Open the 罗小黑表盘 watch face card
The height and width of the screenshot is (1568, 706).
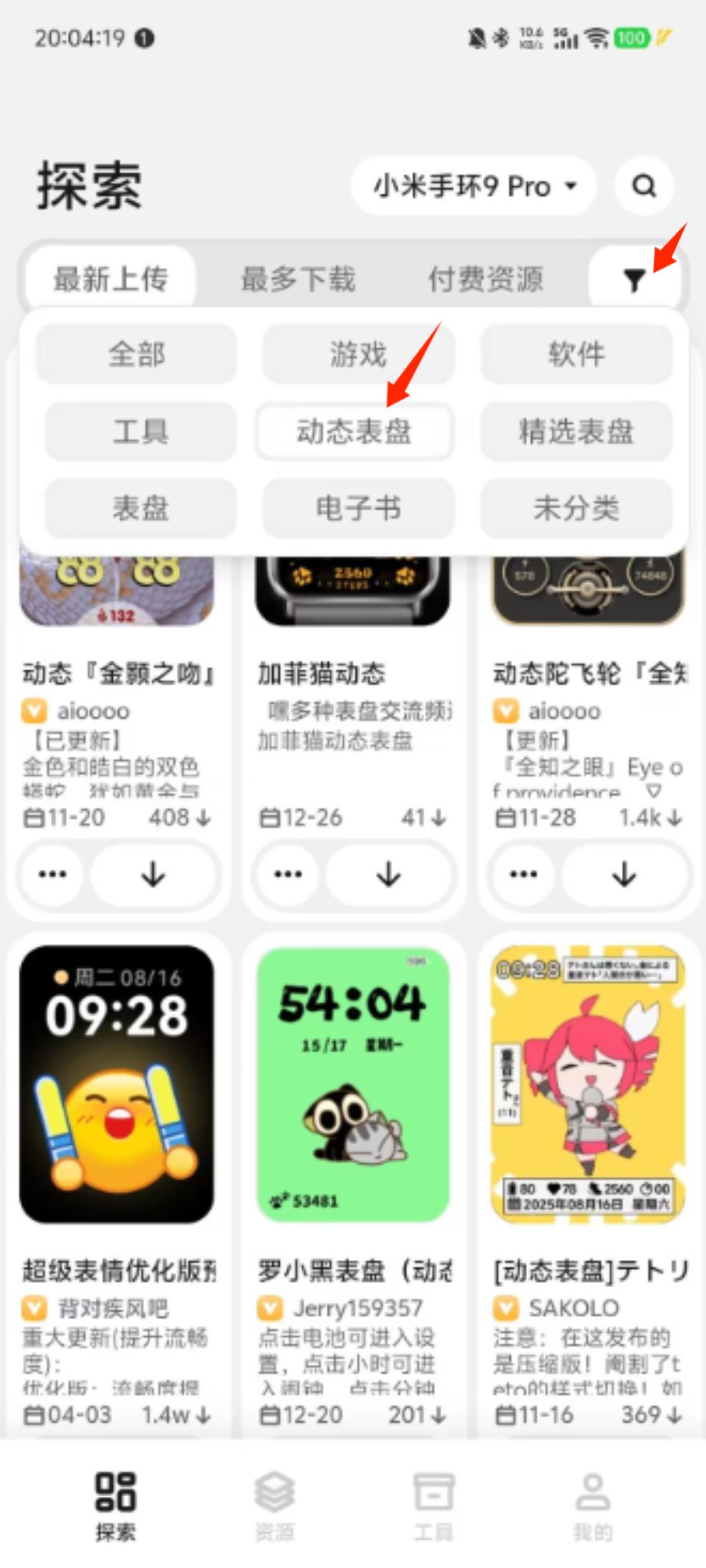coord(353,1085)
